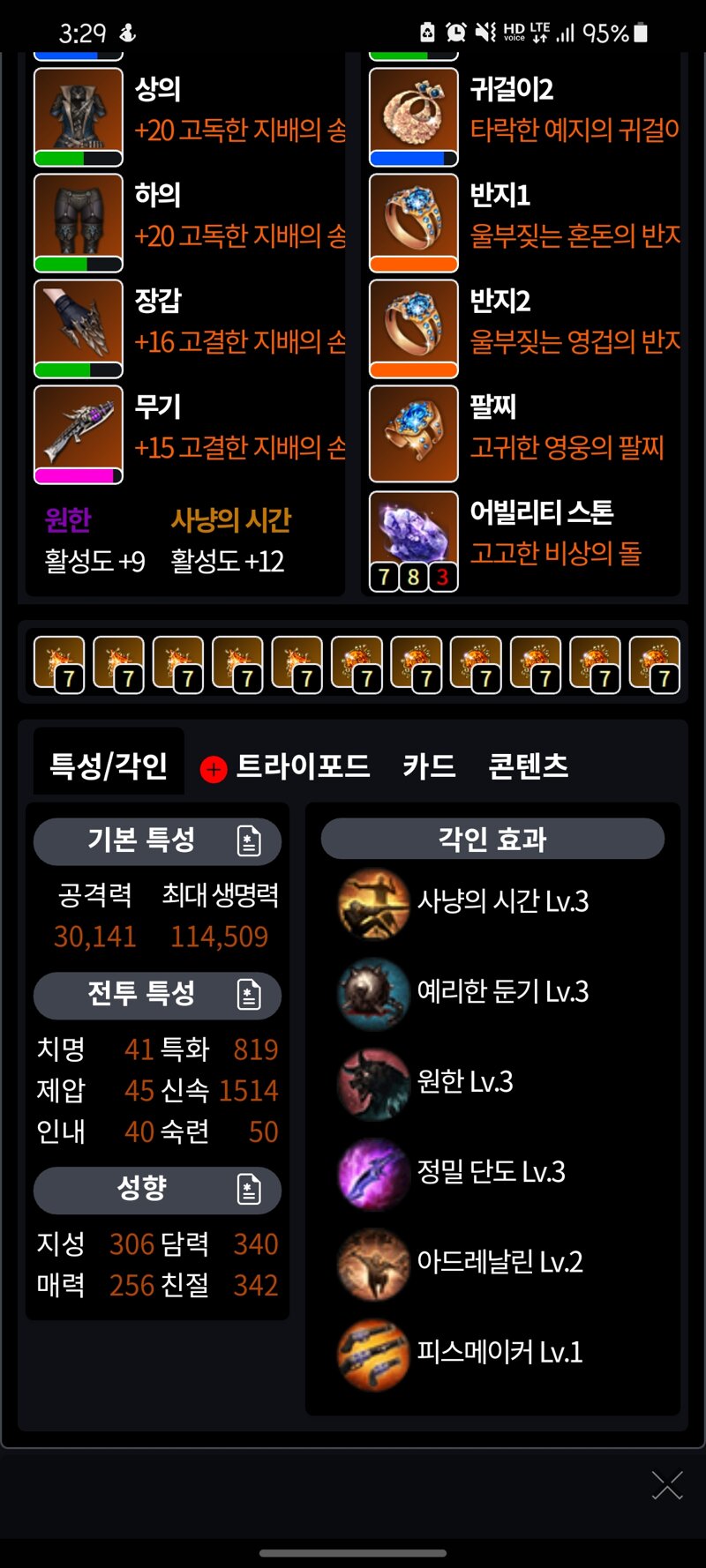Select the 특성/각인 tab
This screenshot has height=1568, width=706.
pyautogui.click(x=109, y=765)
